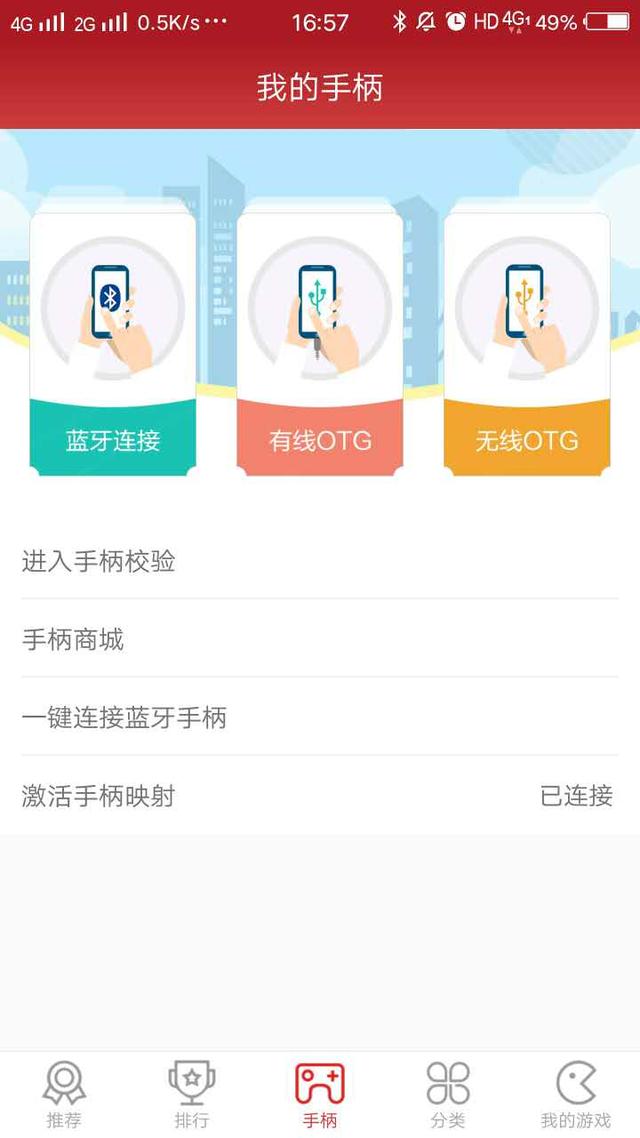Image resolution: width=640 pixels, height=1138 pixels.
Task: Open the 有线OTG wired connection card
Action: pos(320,344)
